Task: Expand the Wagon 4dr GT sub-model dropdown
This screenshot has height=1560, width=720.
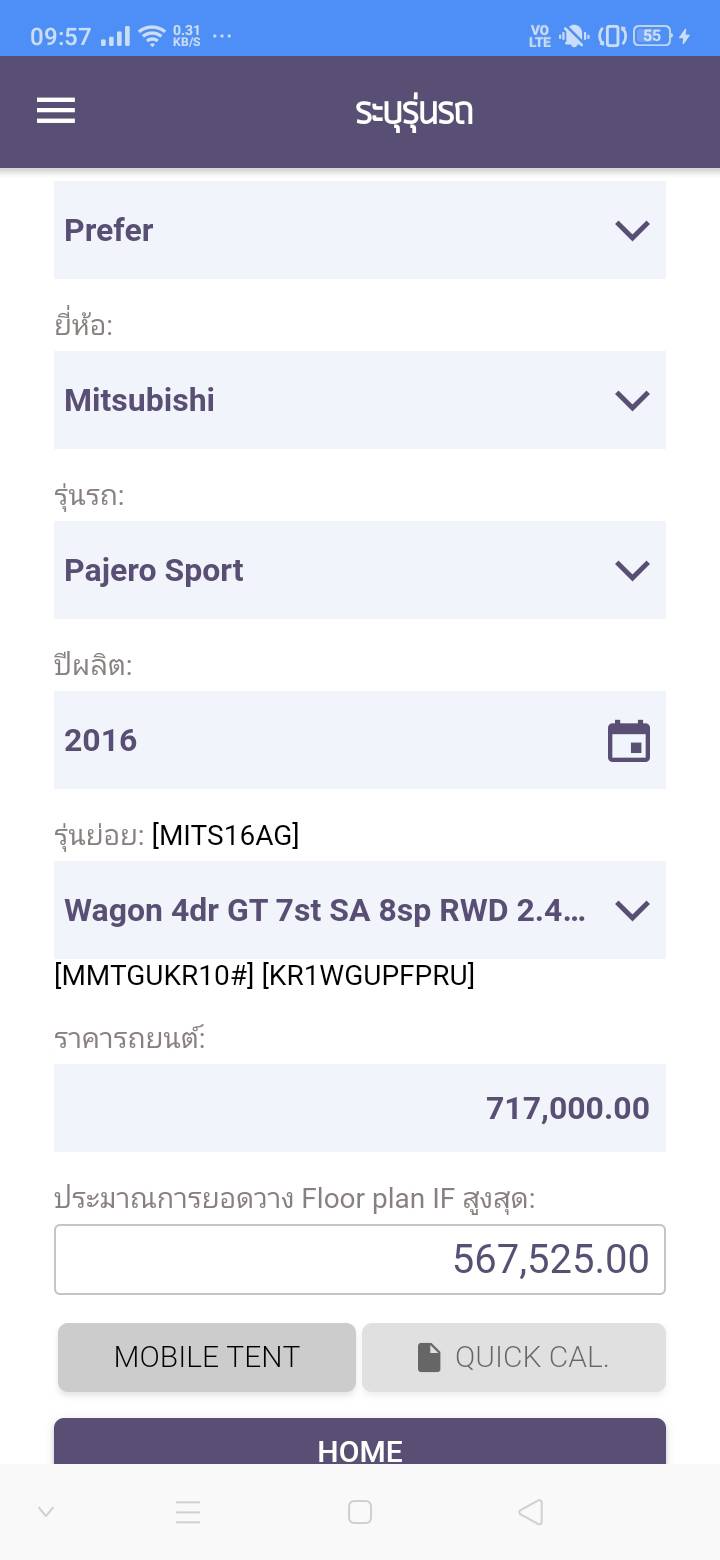Action: click(359, 910)
